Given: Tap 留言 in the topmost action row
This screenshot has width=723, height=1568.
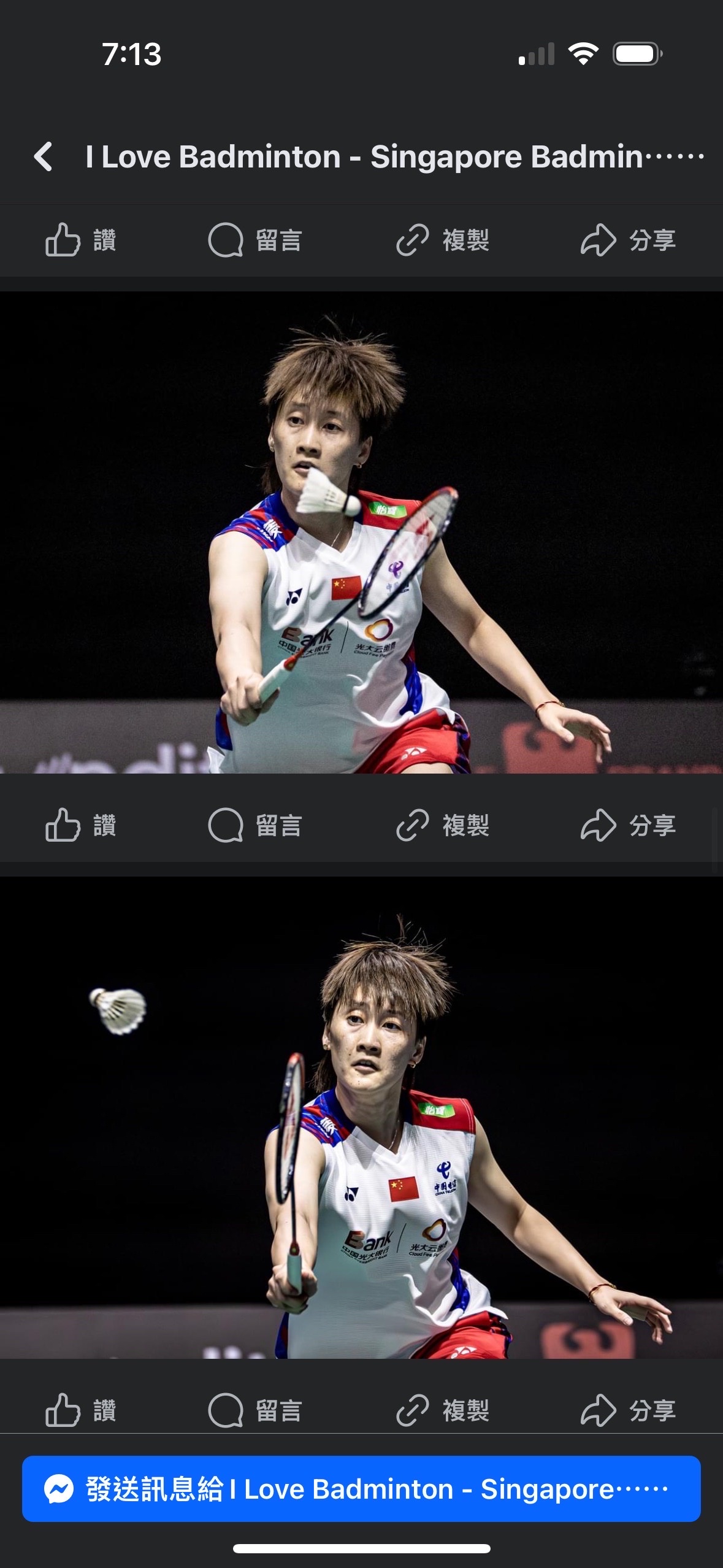Looking at the screenshot, I should [255, 240].
